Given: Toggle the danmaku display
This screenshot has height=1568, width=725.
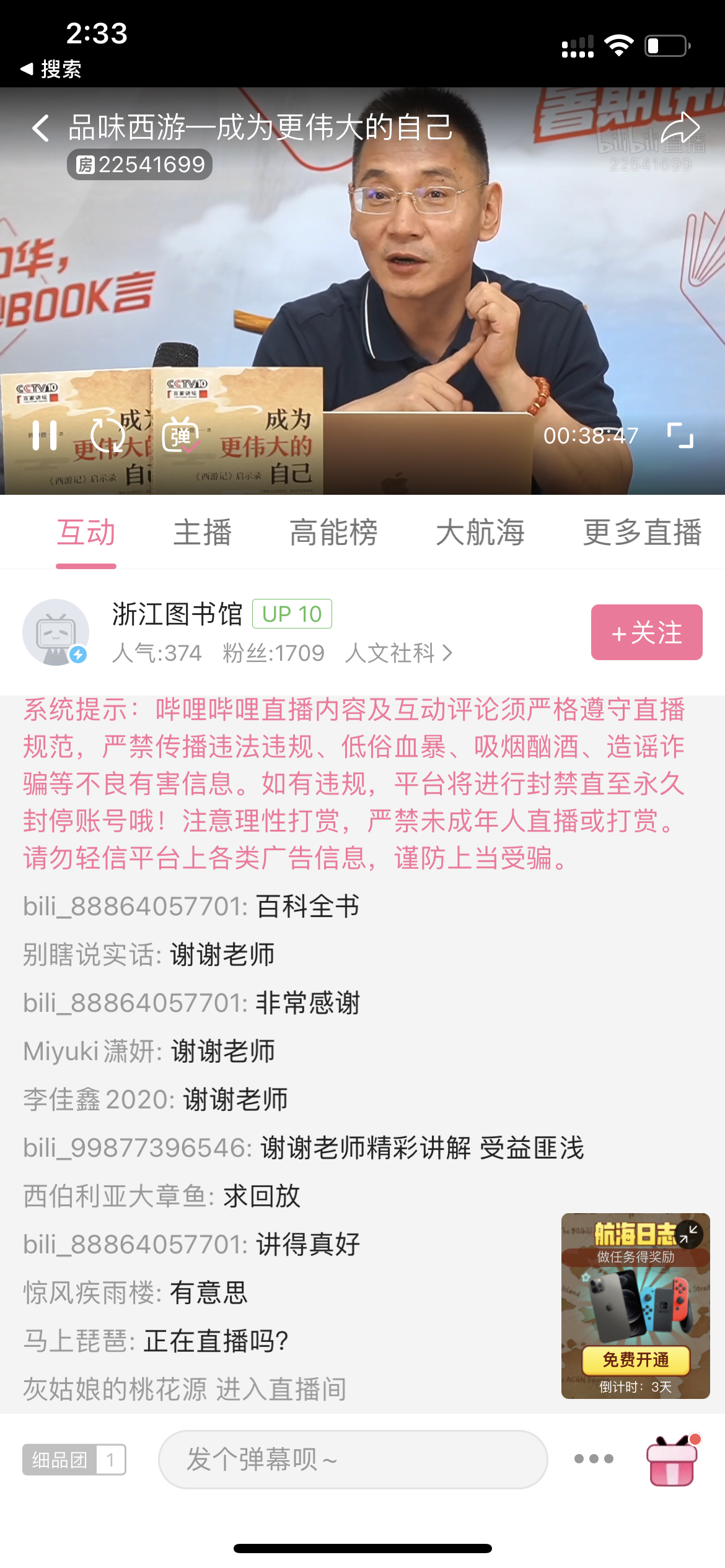Looking at the screenshot, I should pos(180,435).
